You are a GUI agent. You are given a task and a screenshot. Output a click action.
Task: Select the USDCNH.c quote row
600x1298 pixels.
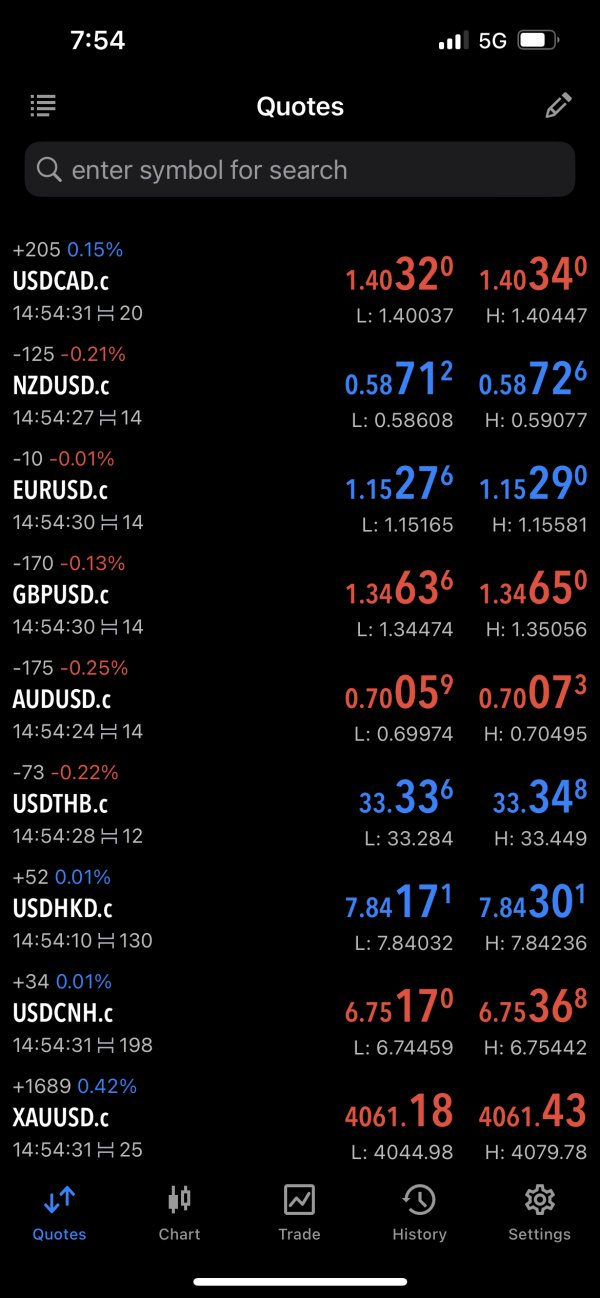pos(300,1013)
